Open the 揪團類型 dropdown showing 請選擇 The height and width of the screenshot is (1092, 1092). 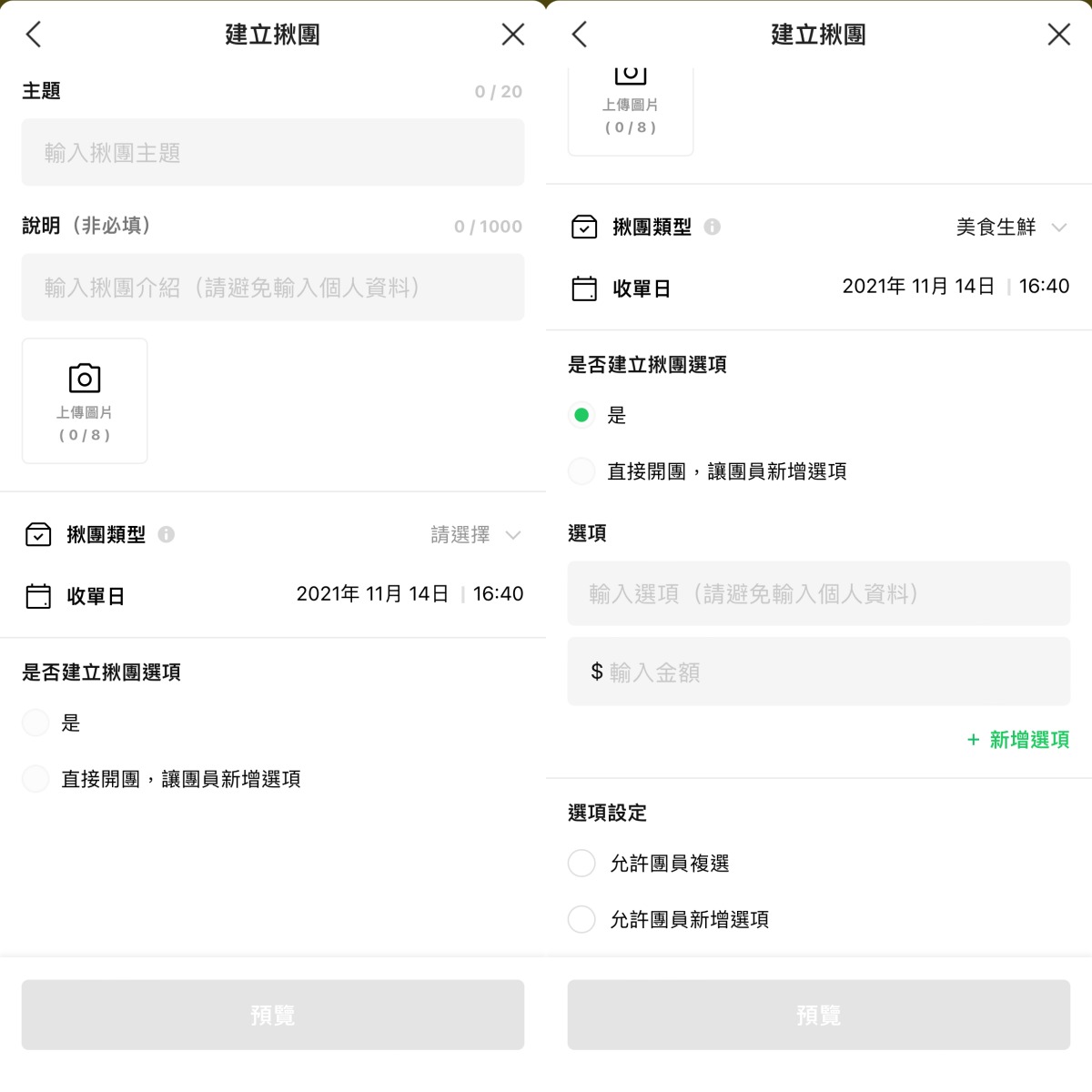475,535
